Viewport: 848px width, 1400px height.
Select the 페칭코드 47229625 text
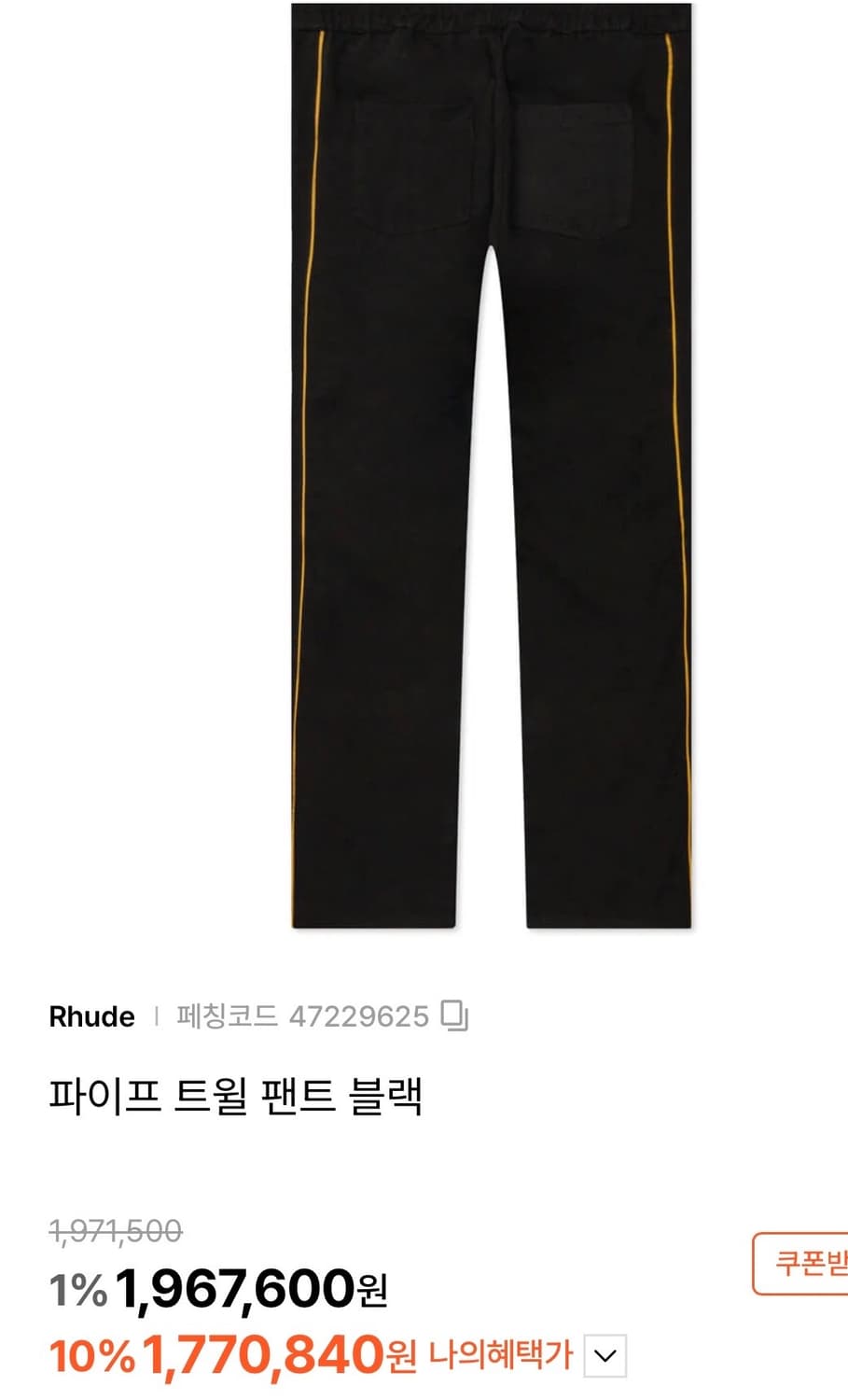coord(297,1016)
